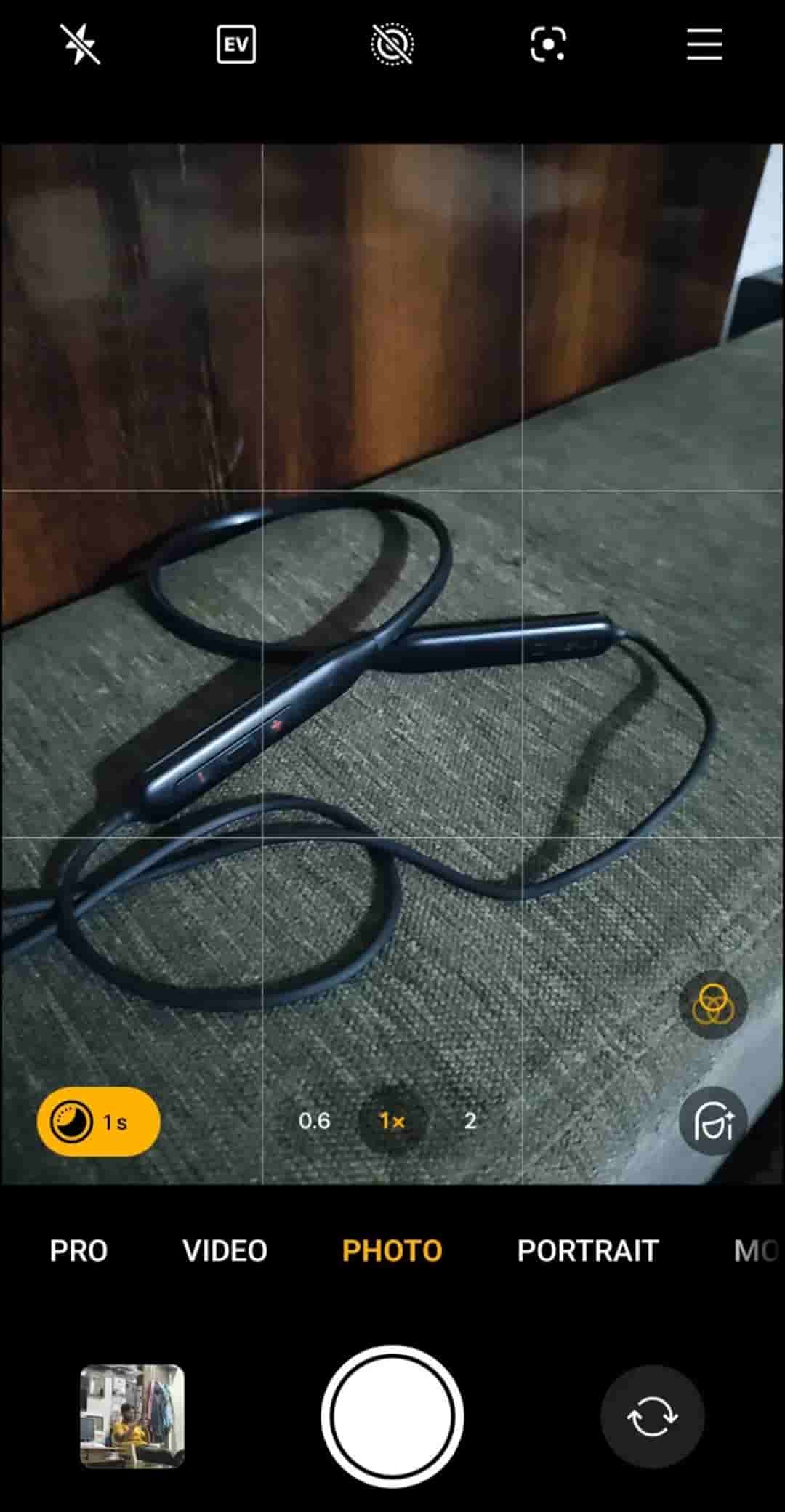The width and height of the screenshot is (785, 1512).
Task: Flip to the front camera
Action: (x=652, y=1416)
